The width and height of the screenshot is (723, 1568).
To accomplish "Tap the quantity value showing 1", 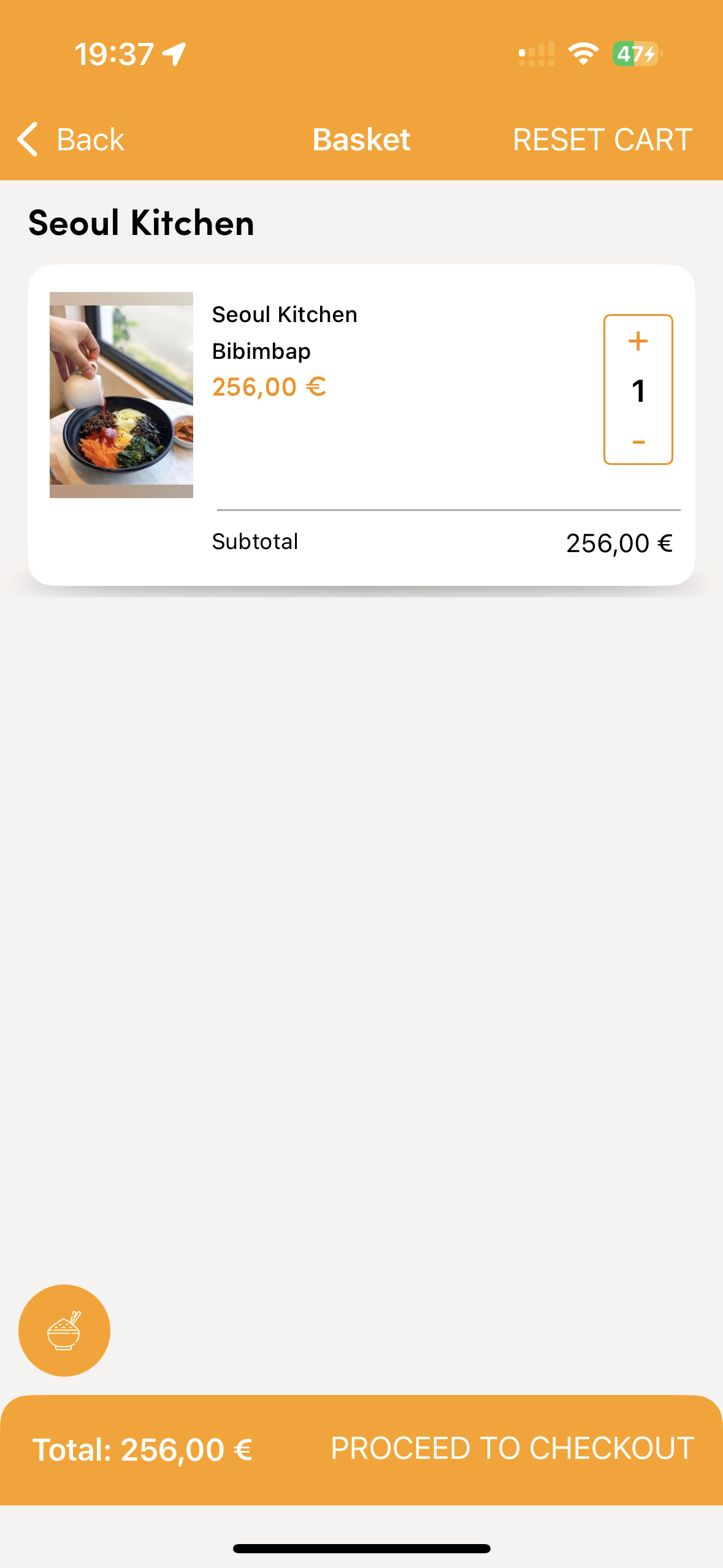I will pyautogui.click(x=638, y=391).
